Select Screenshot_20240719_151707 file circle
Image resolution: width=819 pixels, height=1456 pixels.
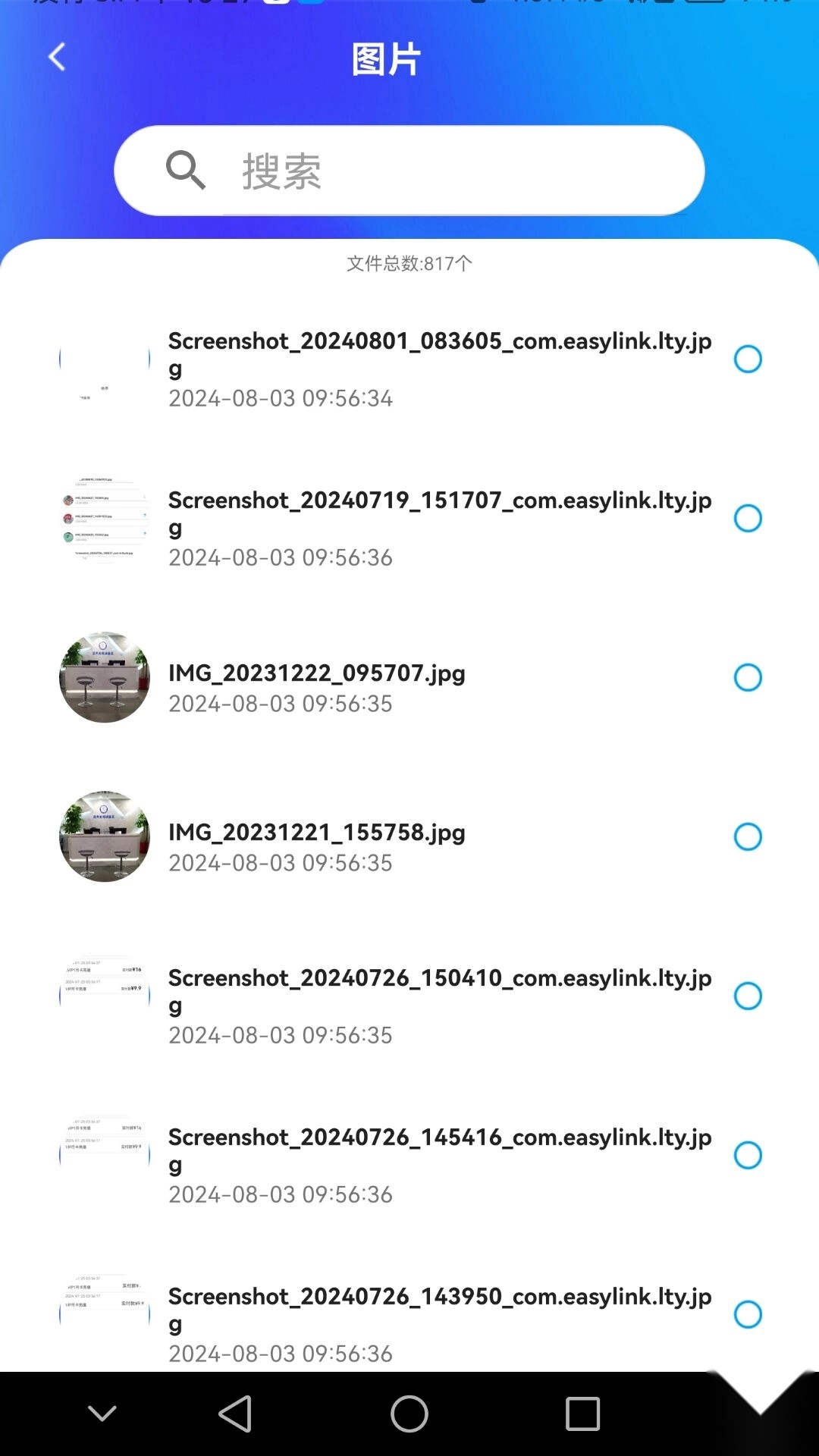[748, 518]
